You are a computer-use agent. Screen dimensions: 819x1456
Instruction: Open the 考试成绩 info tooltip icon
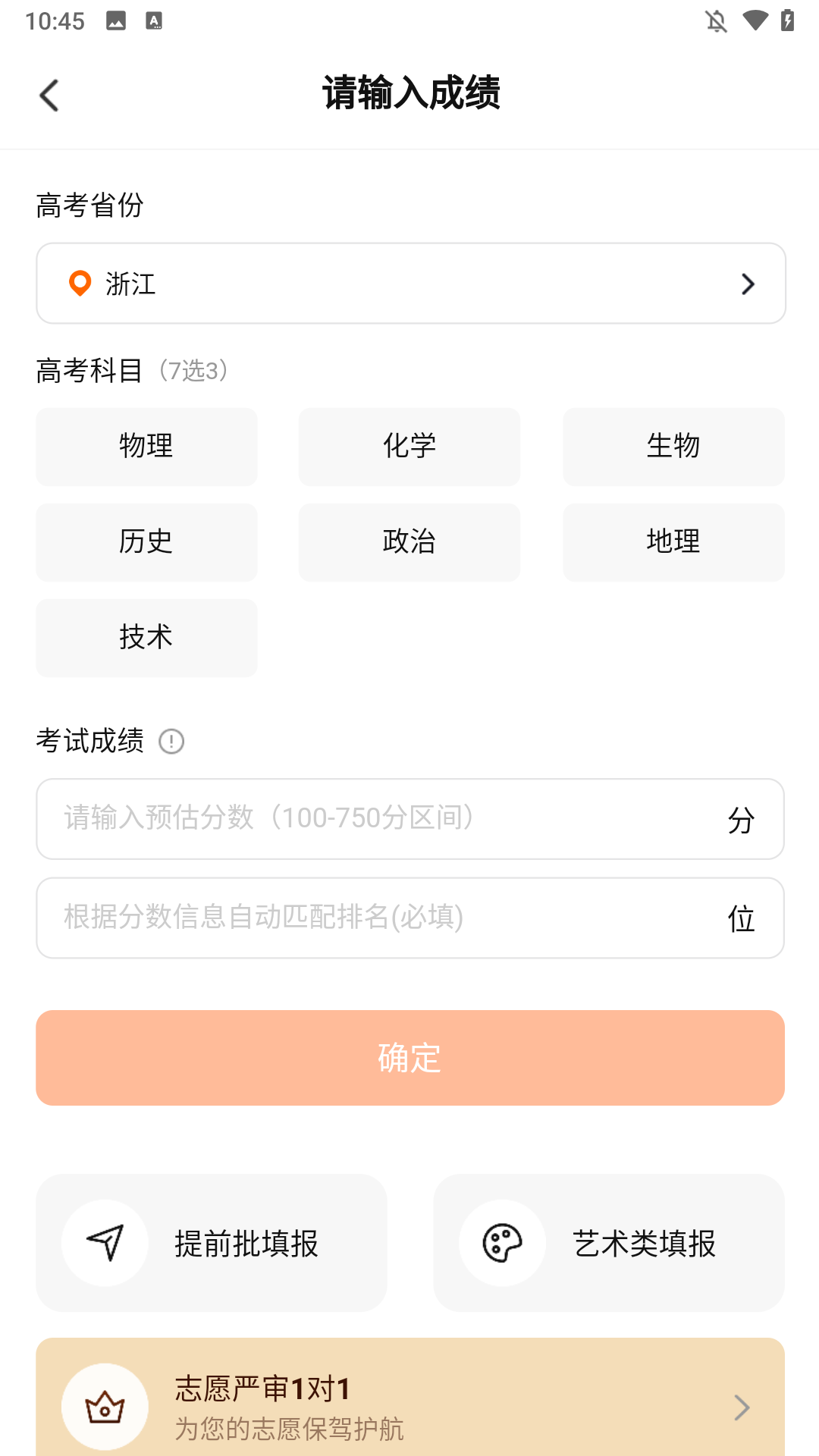tap(172, 742)
